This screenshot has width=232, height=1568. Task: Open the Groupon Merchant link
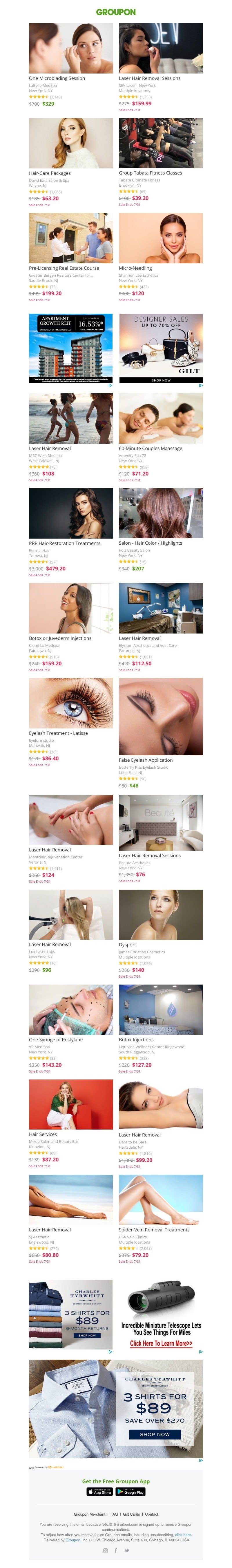point(89,1514)
